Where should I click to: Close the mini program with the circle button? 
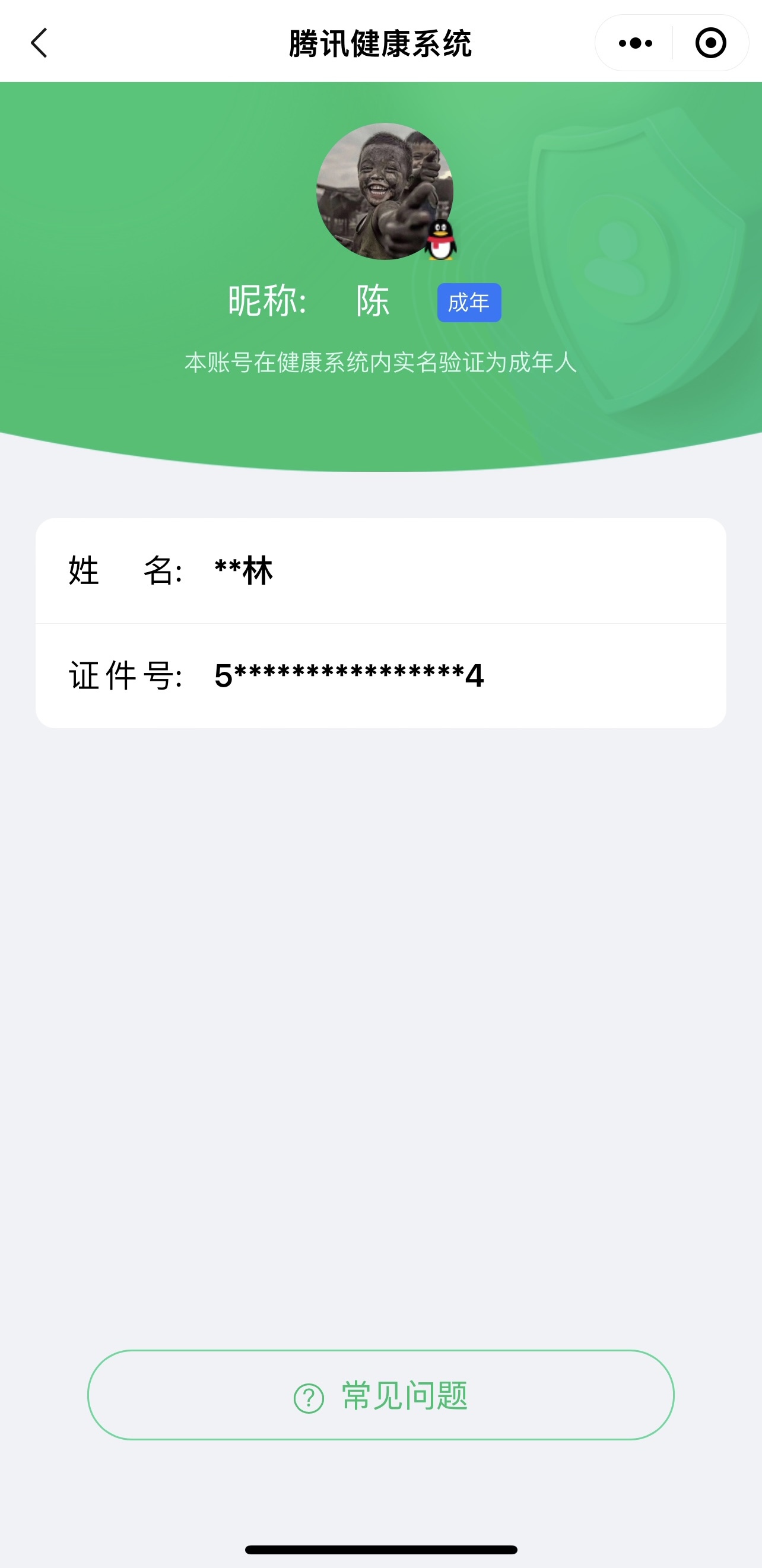[710, 43]
